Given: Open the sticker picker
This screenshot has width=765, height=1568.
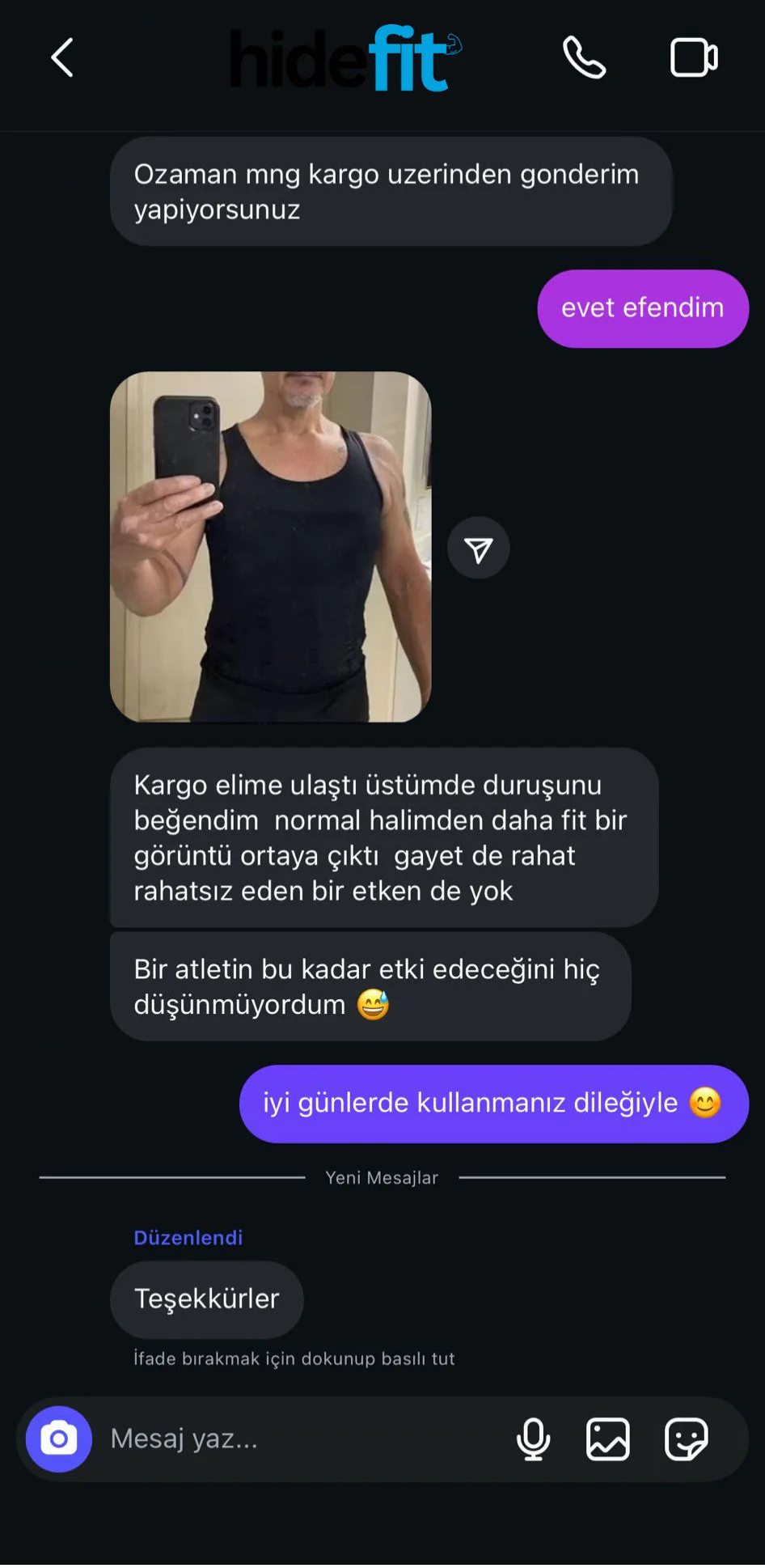Looking at the screenshot, I should click(687, 1439).
